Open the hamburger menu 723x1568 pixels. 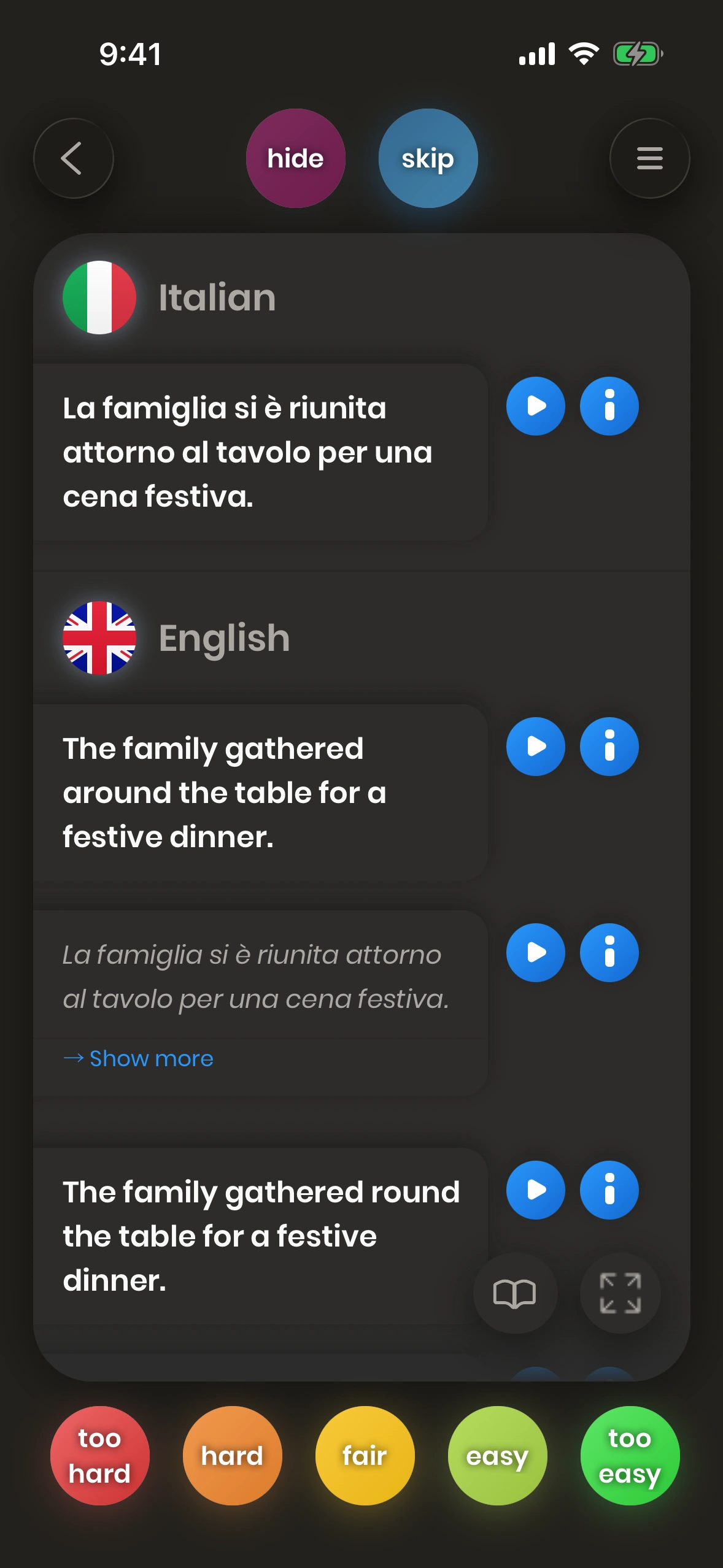pos(649,158)
